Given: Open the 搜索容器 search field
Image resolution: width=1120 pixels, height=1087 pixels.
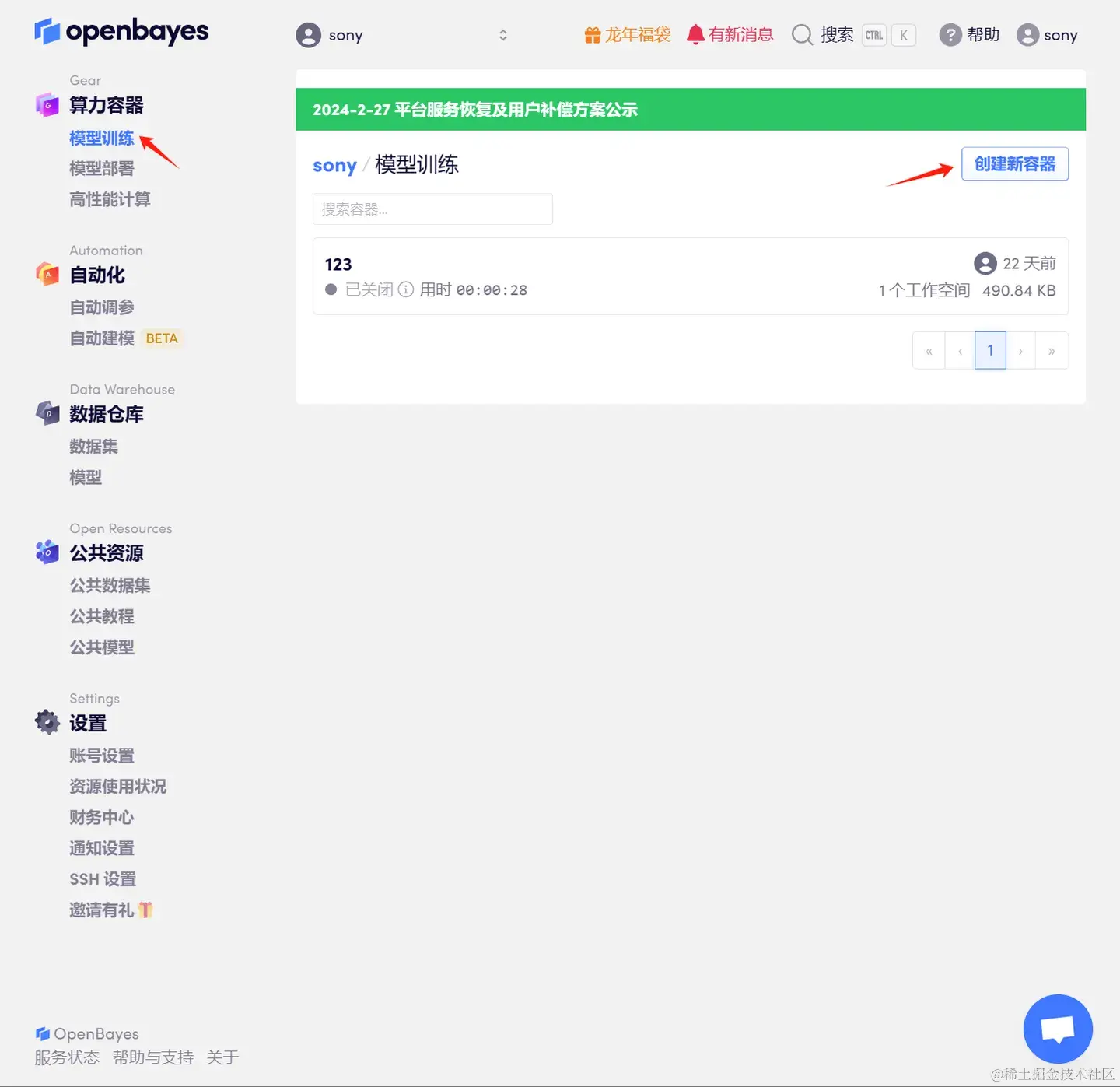Looking at the screenshot, I should tap(432, 209).
